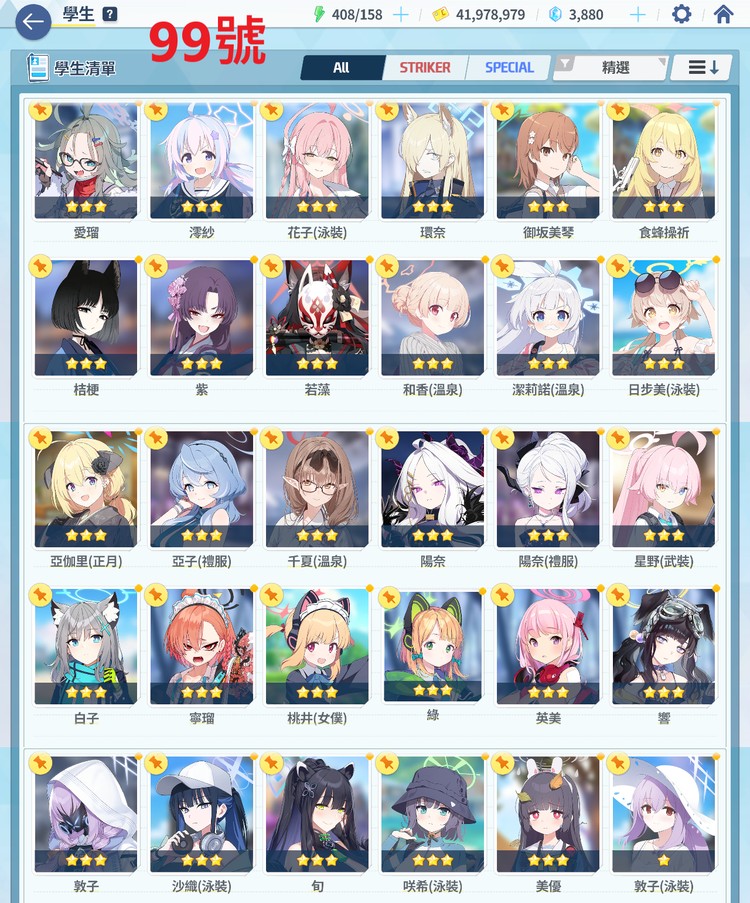Open student 陽奈(禮服)
This screenshot has width=750, height=903.
coord(548,489)
